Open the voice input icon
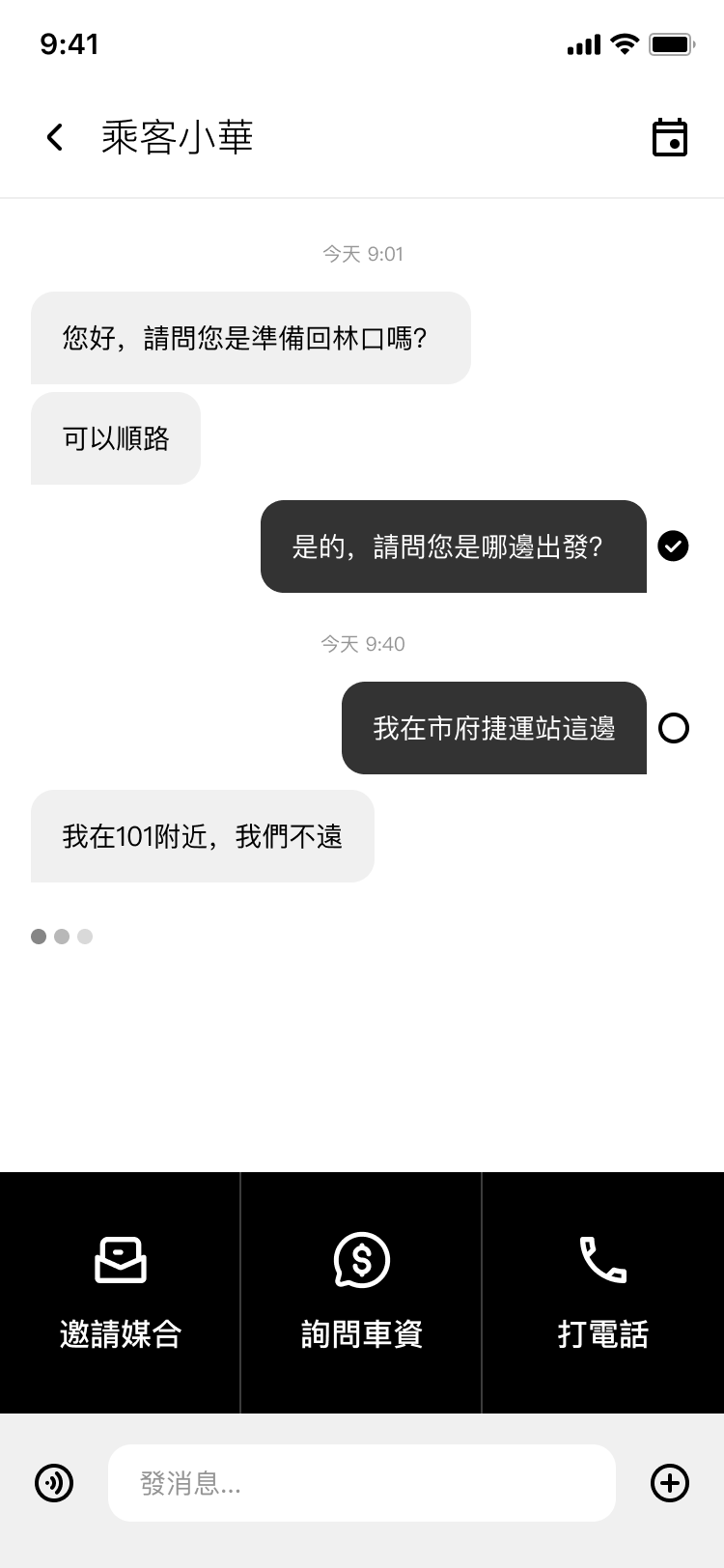Image resolution: width=724 pixels, height=1568 pixels. point(54,1483)
